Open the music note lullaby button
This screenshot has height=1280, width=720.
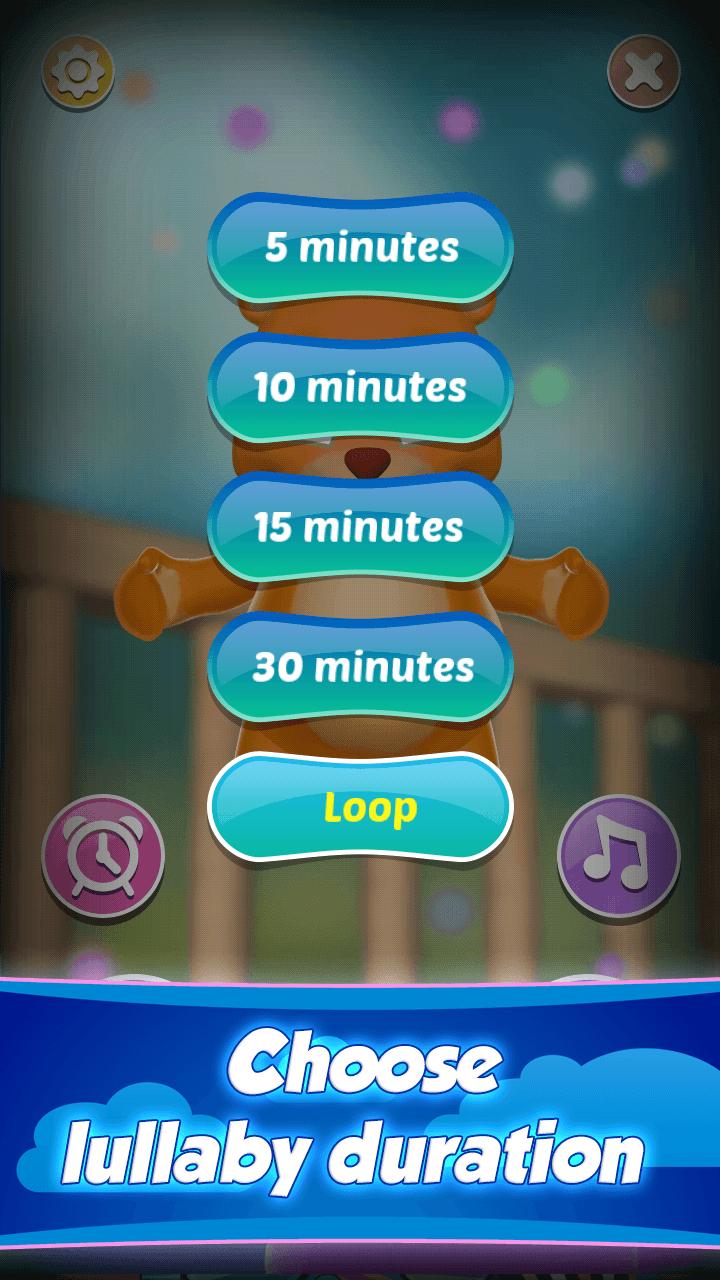618,857
